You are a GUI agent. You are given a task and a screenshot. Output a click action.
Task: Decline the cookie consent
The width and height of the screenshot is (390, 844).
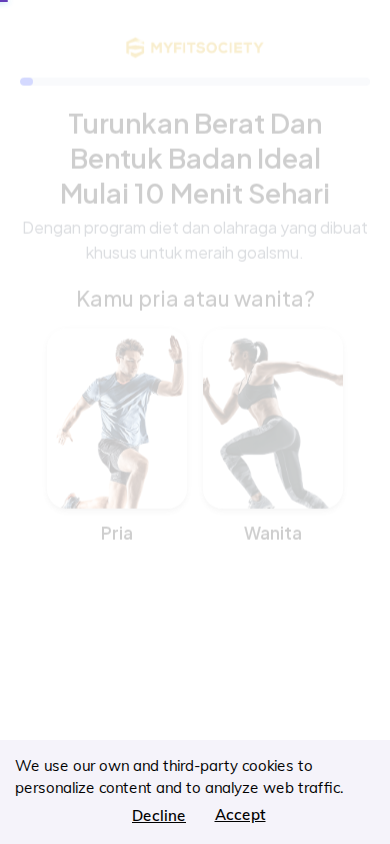(159, 815)
